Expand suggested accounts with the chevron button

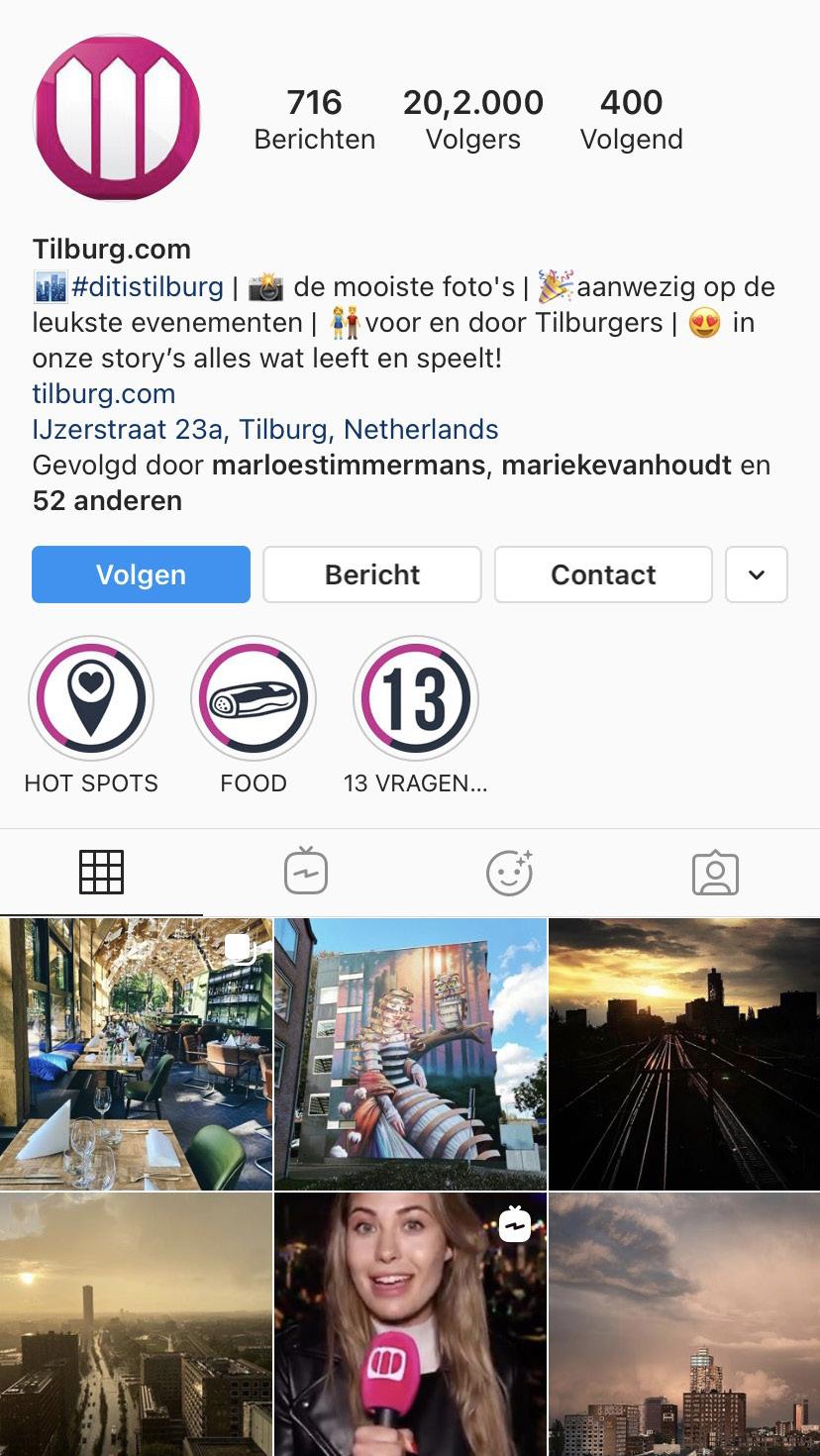[x=757, y=574]
